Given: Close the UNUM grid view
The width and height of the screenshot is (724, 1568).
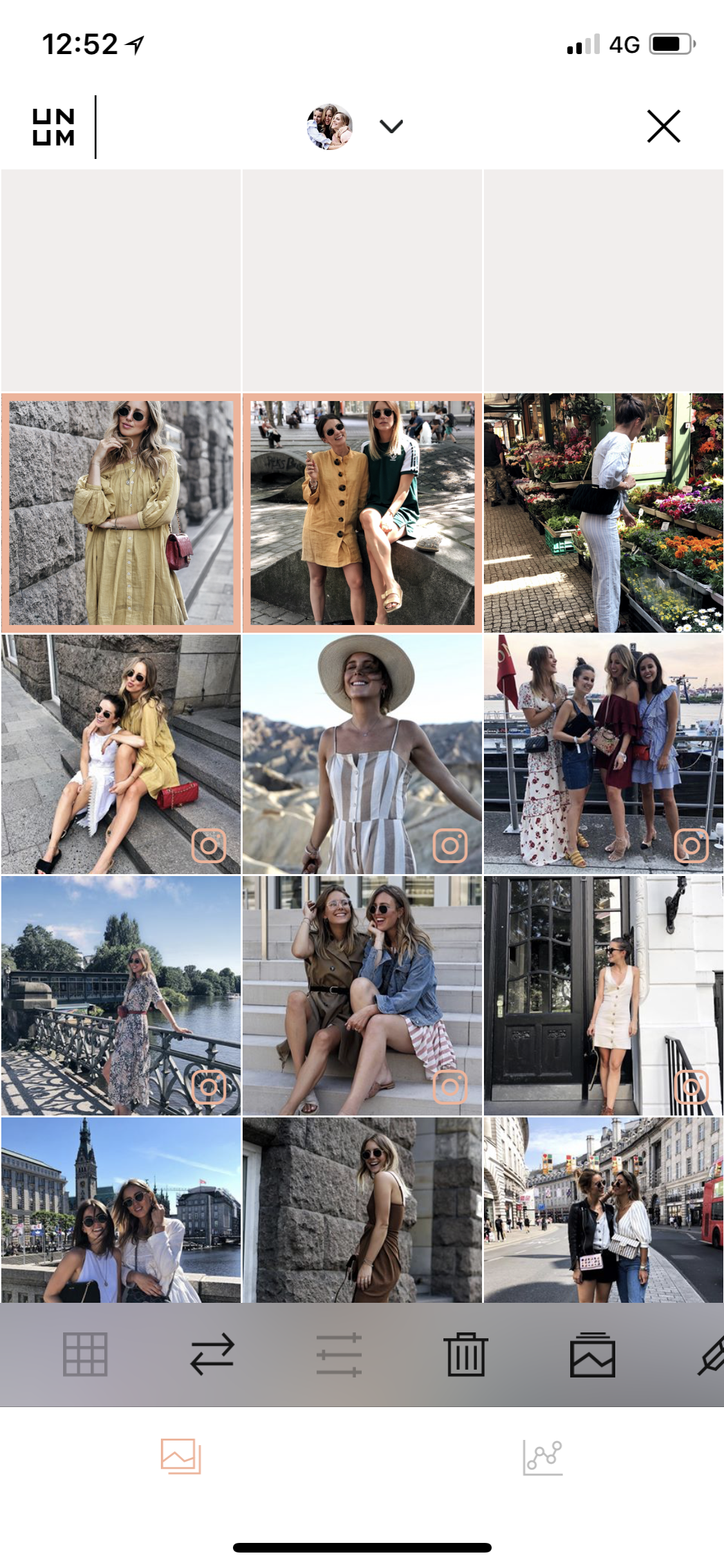Looking at the screenshot, I should [664, 126].
